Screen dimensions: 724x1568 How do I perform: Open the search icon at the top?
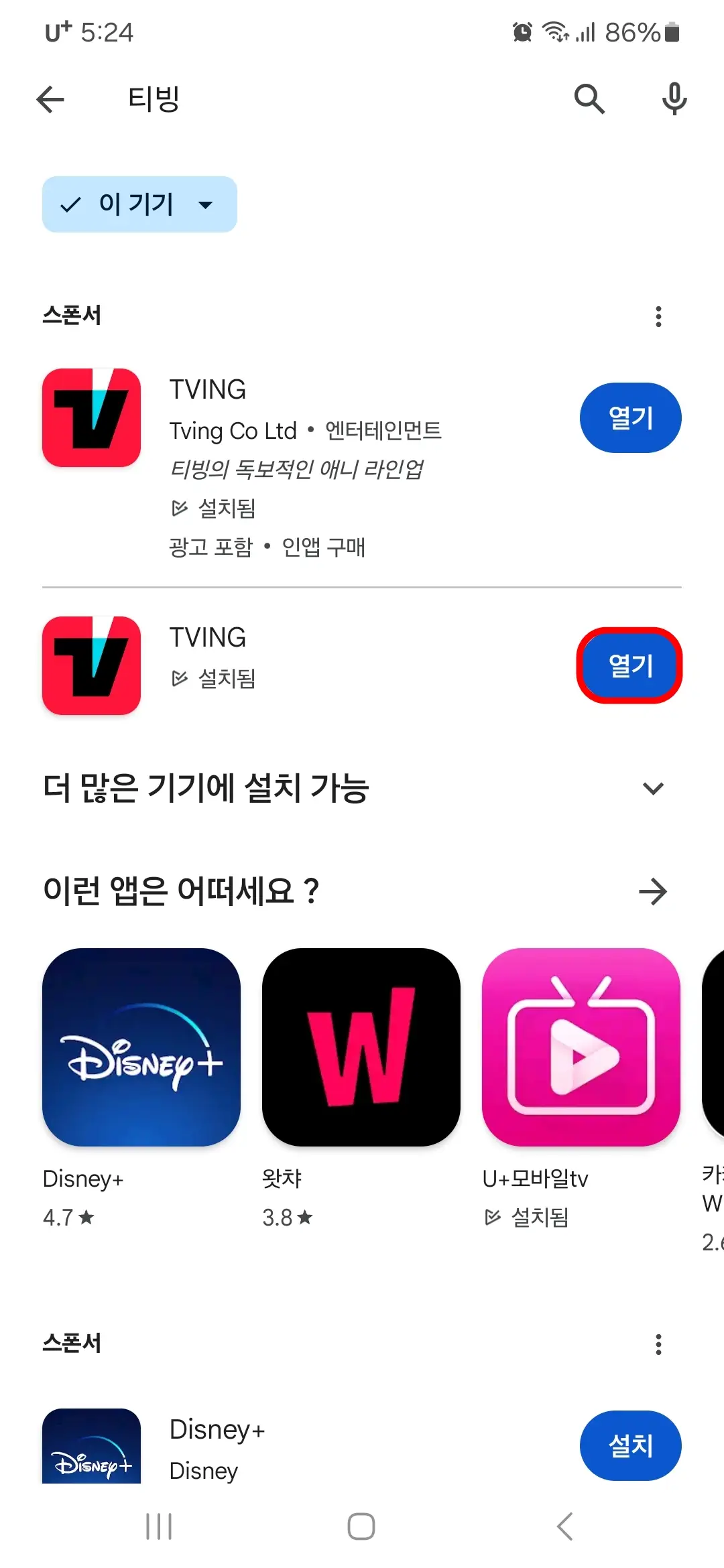[x=589, y=99]
